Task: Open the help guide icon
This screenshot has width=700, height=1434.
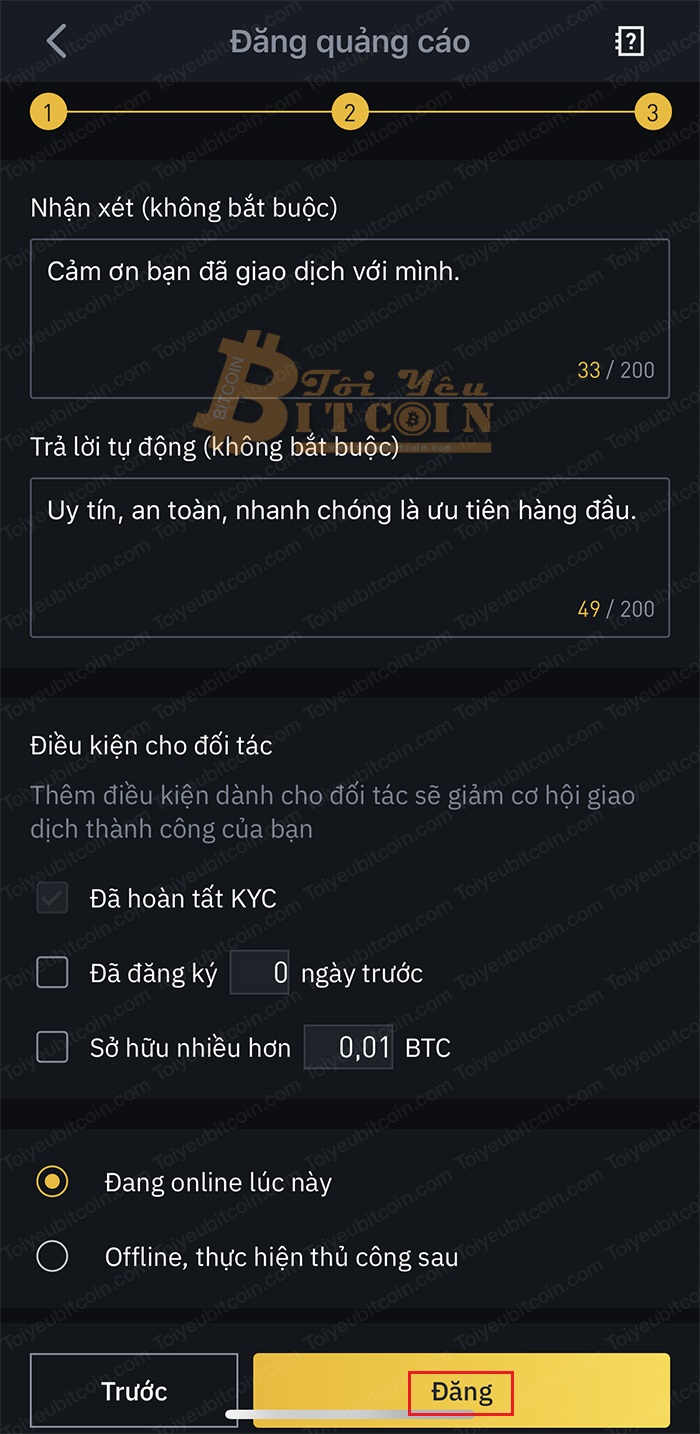Action: point(629,42)
